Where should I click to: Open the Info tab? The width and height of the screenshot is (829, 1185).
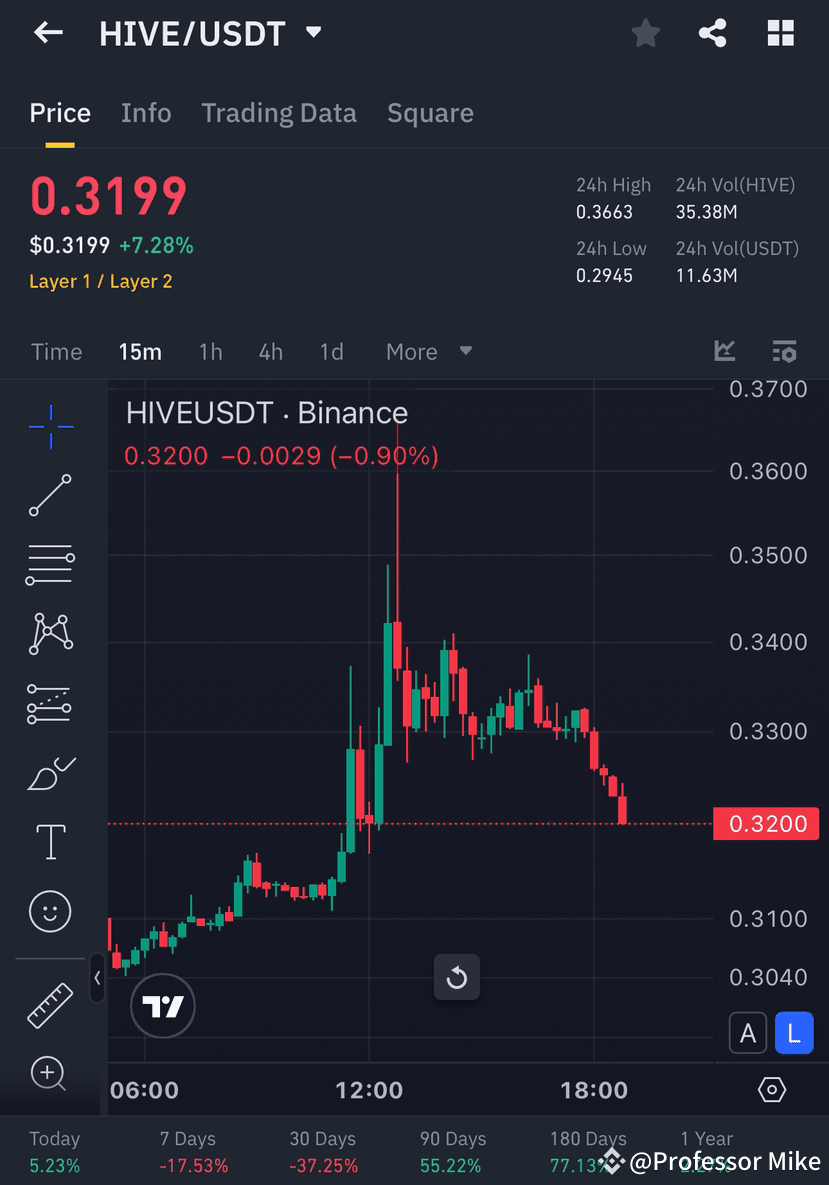(x=146, y=113)
